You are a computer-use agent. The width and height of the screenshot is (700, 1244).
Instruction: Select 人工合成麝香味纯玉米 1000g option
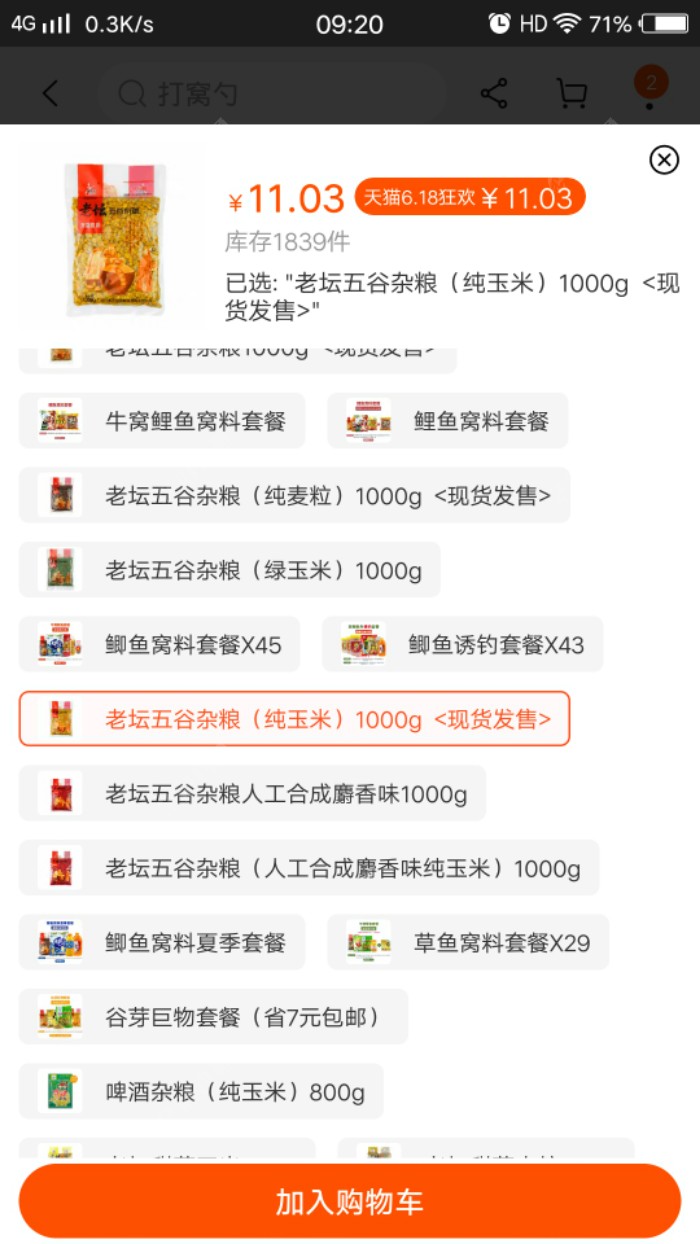[308, 868]
